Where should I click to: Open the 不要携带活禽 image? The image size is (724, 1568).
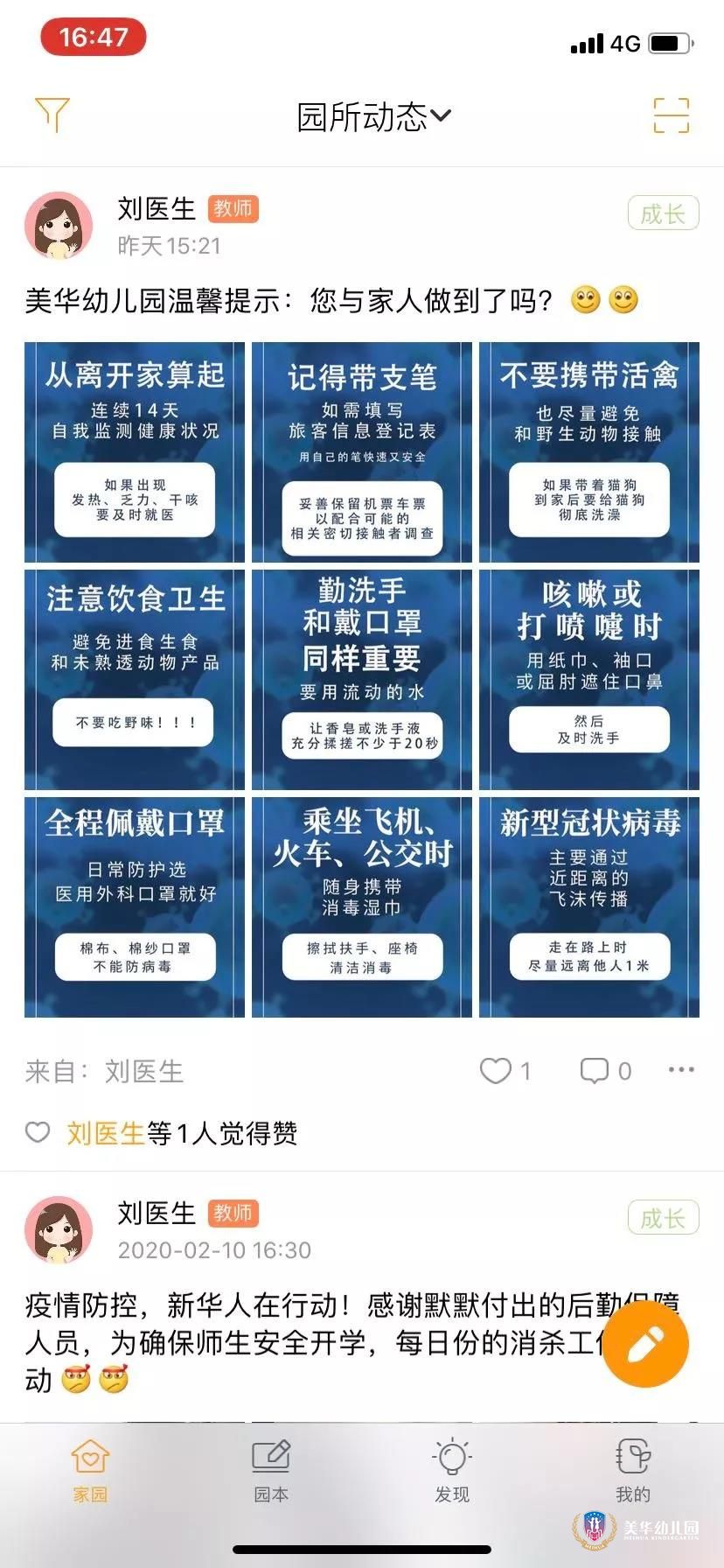click(589, 452)
